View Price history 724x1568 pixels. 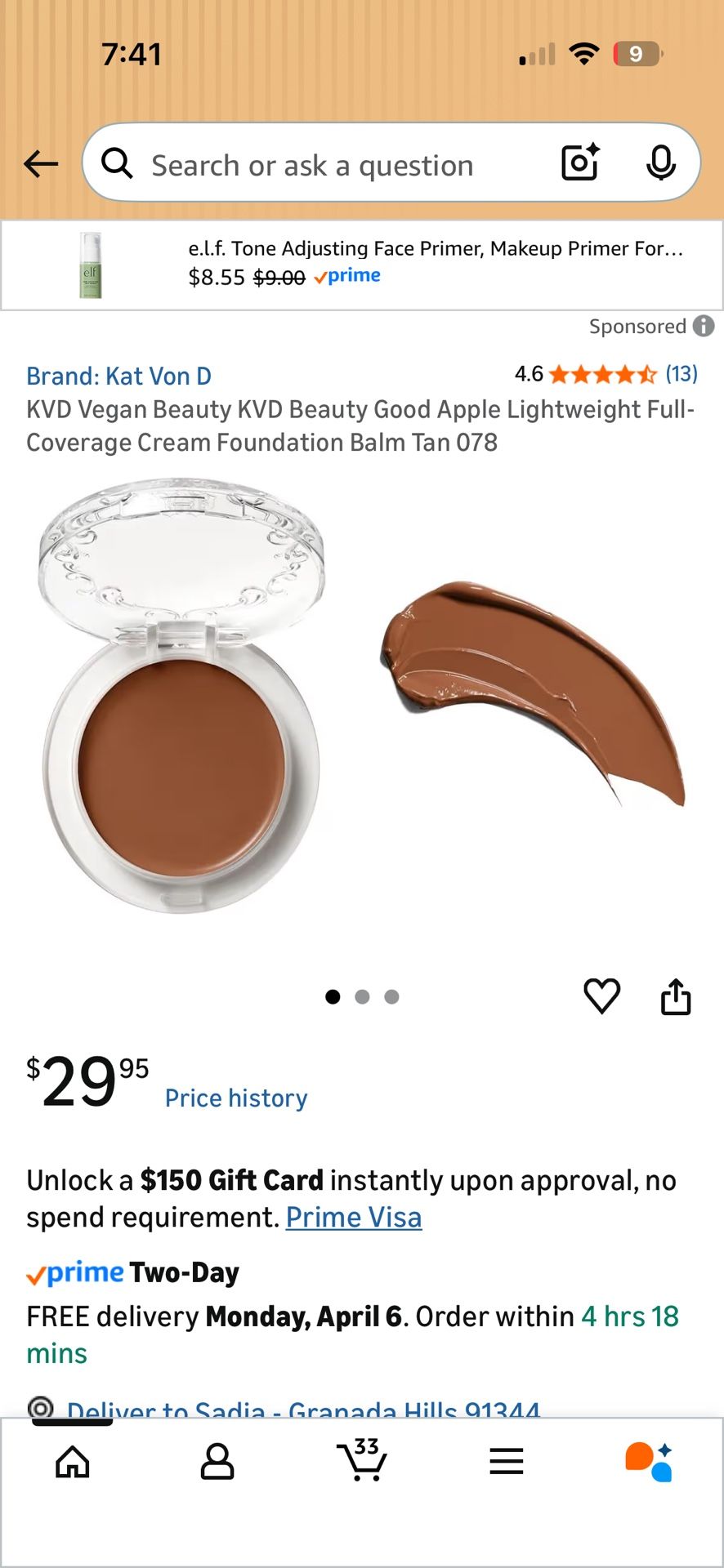(236, 1098)
